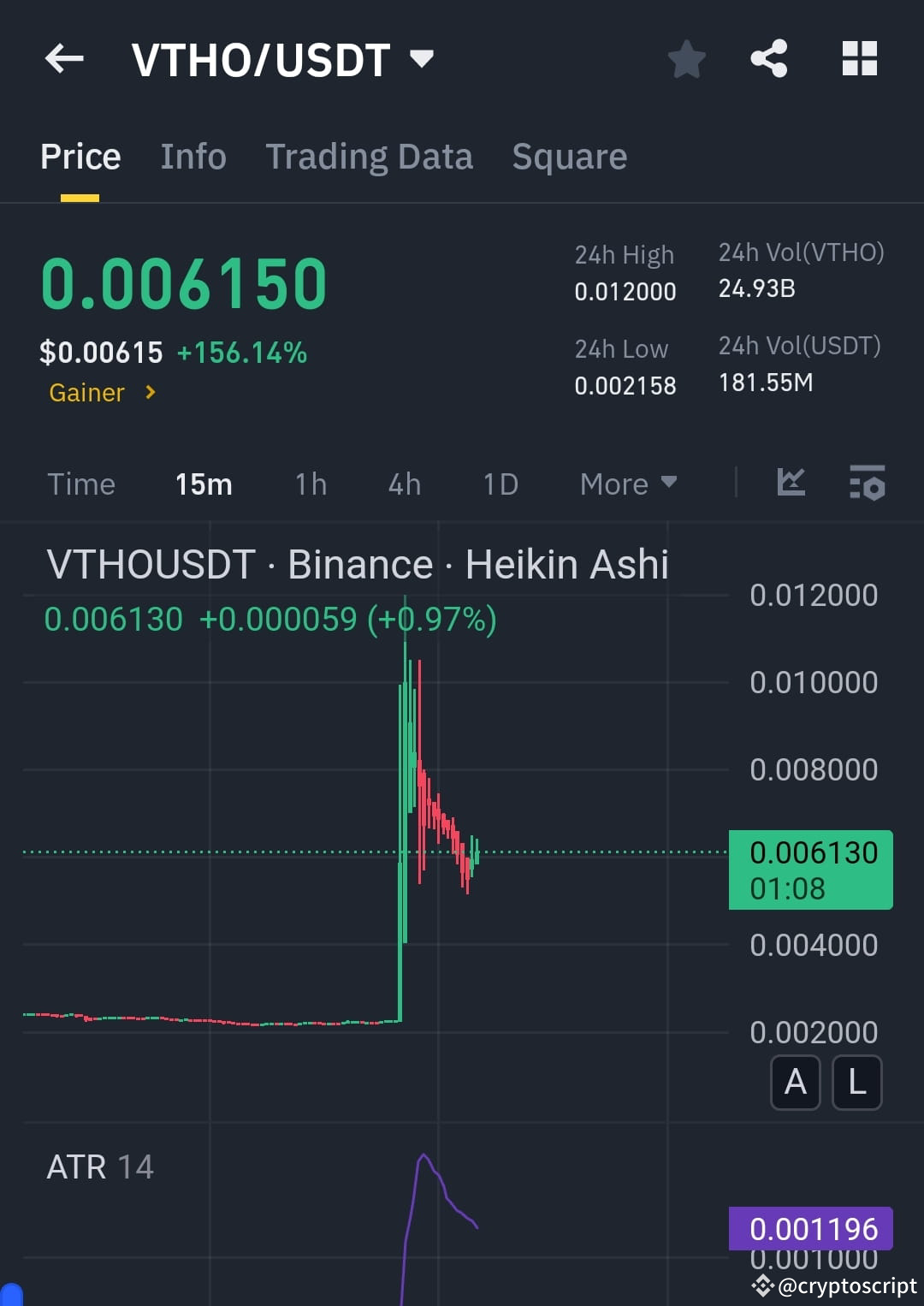Tap the back arrow to exit chart
The image size is (924, 1306).
[64, 58]
